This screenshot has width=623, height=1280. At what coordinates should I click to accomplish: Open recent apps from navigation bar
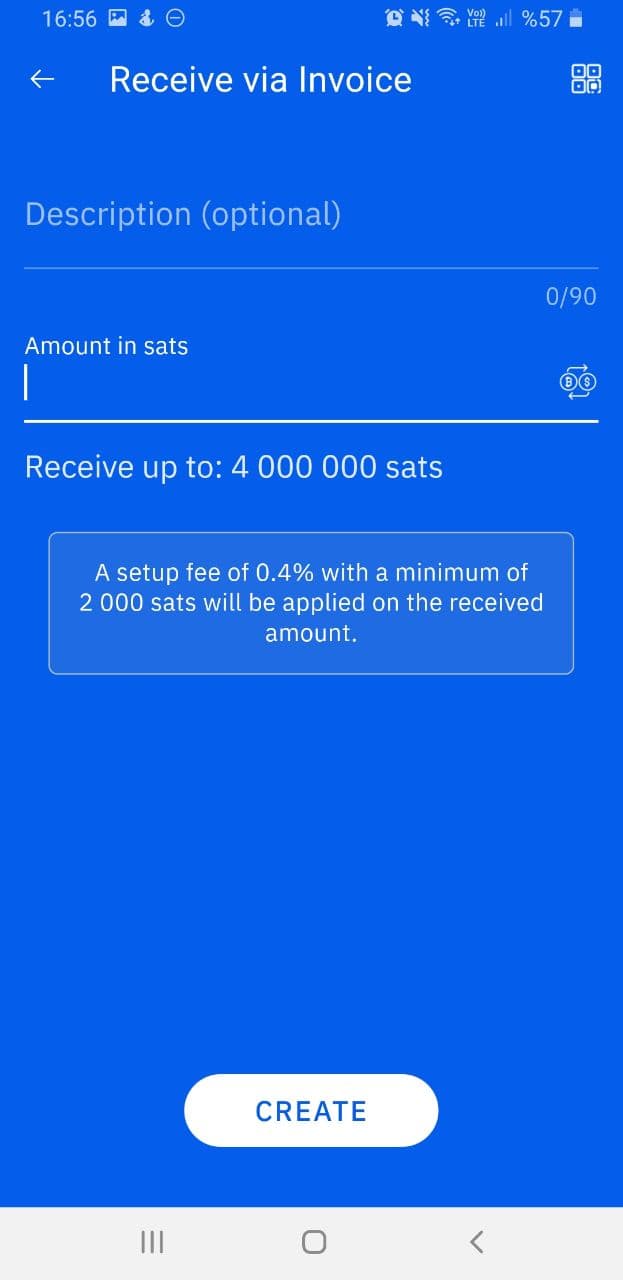pyautogui.click(x=152, y=1241)
